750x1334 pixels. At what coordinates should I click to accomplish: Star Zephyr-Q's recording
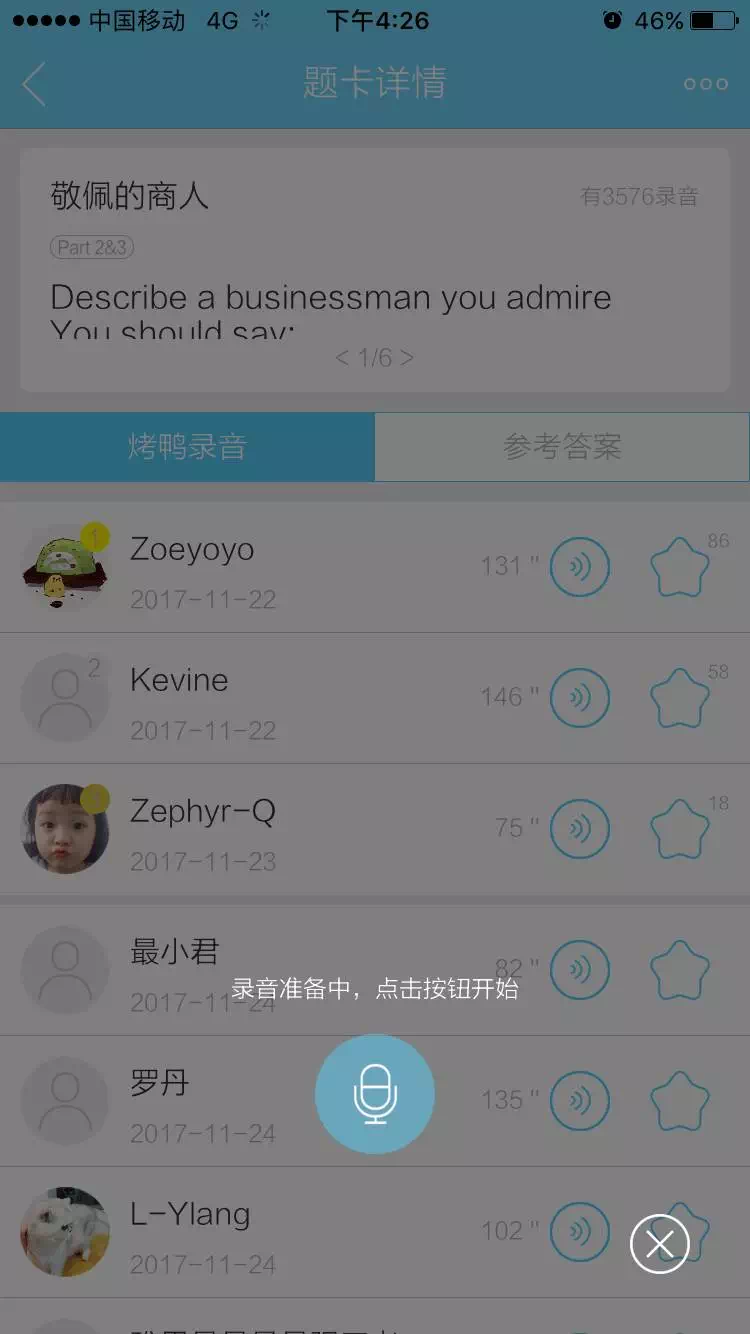pyautogui.click(x=680, y=829)
